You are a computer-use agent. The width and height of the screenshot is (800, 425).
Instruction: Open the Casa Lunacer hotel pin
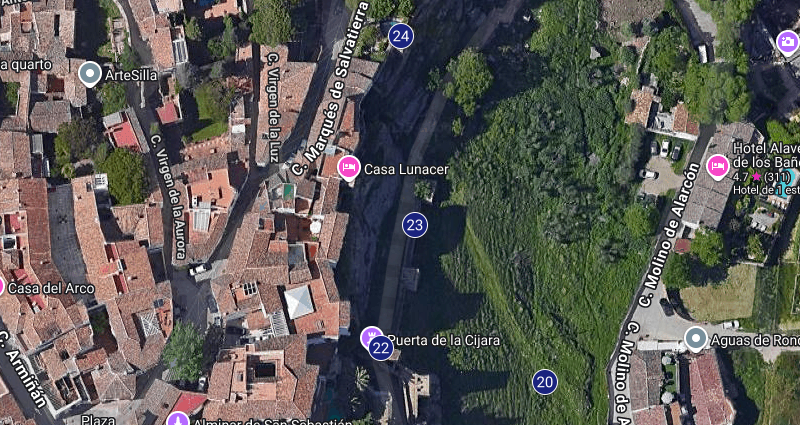[x=348, y=168]
